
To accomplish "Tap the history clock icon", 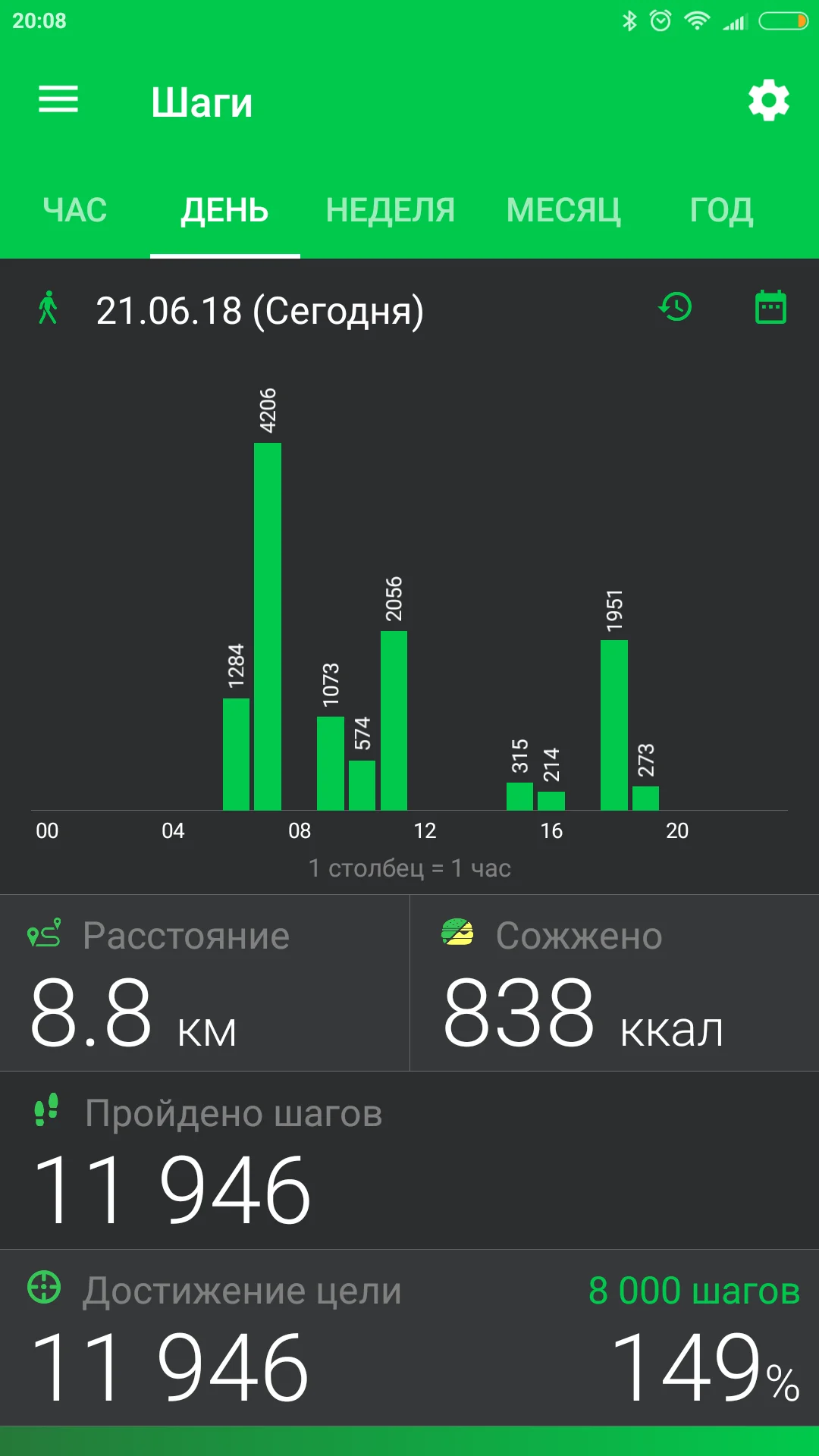I will (x=675, y=307).
